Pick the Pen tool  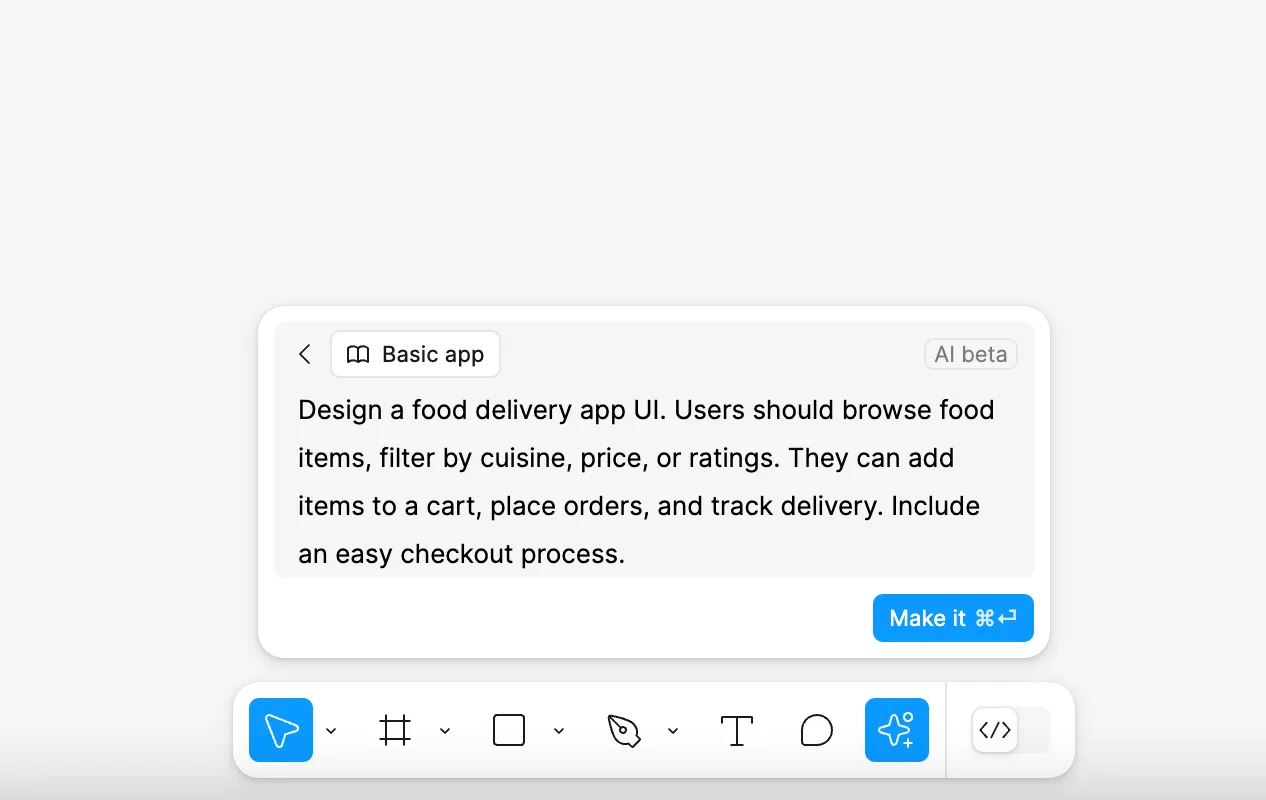(x=623, y=730)
